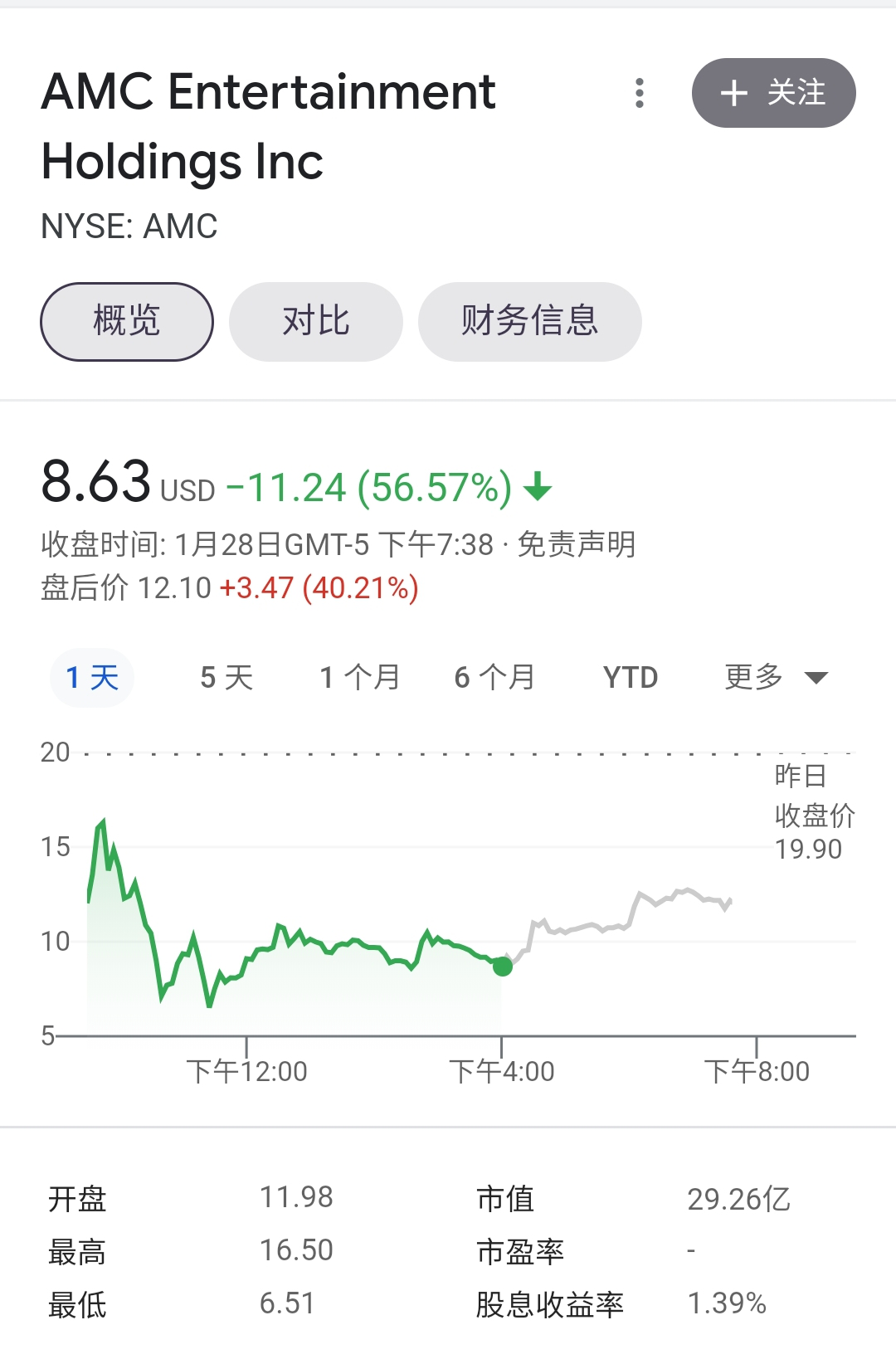Show the 1 个月 chart range
Viewport: 896px width, 1354px height.
[360, 678]
